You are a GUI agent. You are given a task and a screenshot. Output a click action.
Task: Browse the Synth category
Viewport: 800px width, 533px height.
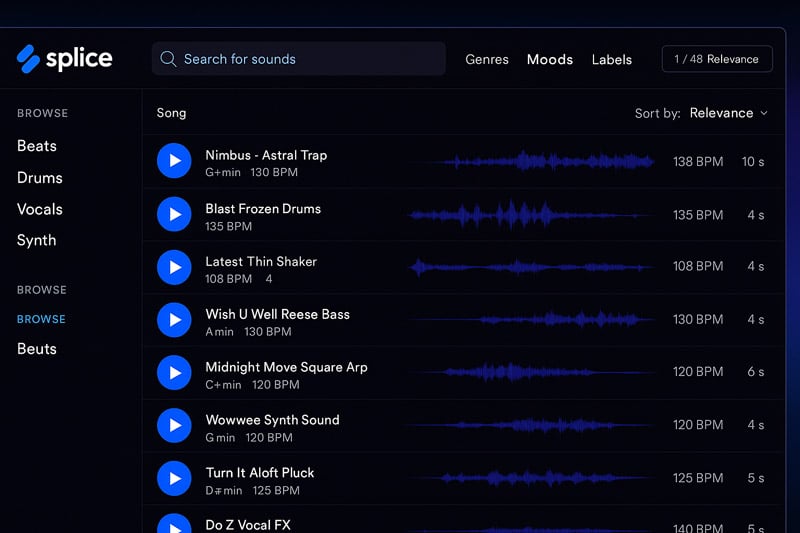[x=37, y=240]
